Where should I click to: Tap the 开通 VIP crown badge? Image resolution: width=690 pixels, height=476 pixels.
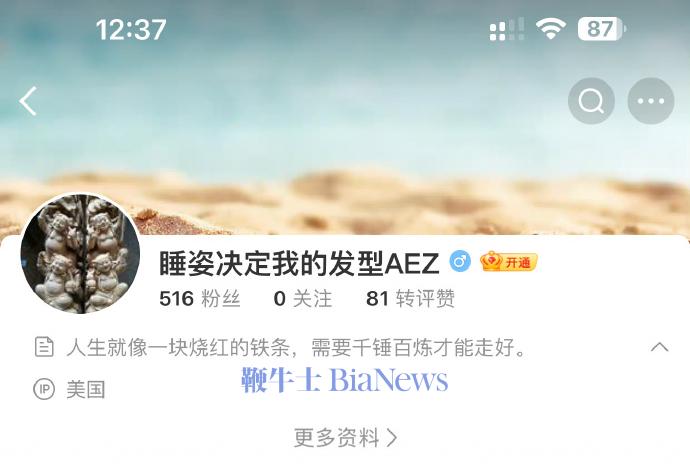(x=508, y=263)
